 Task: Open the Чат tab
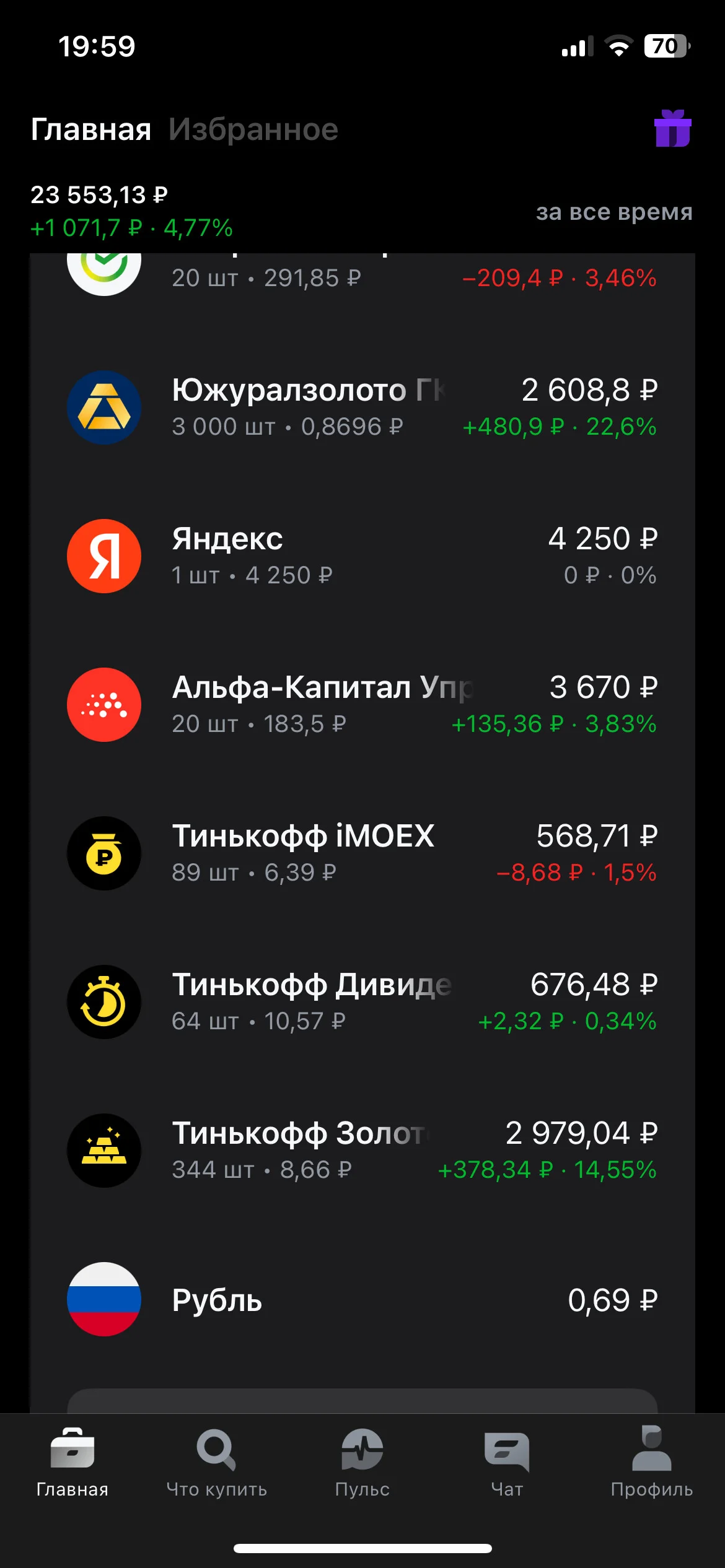coord(507,1463)
